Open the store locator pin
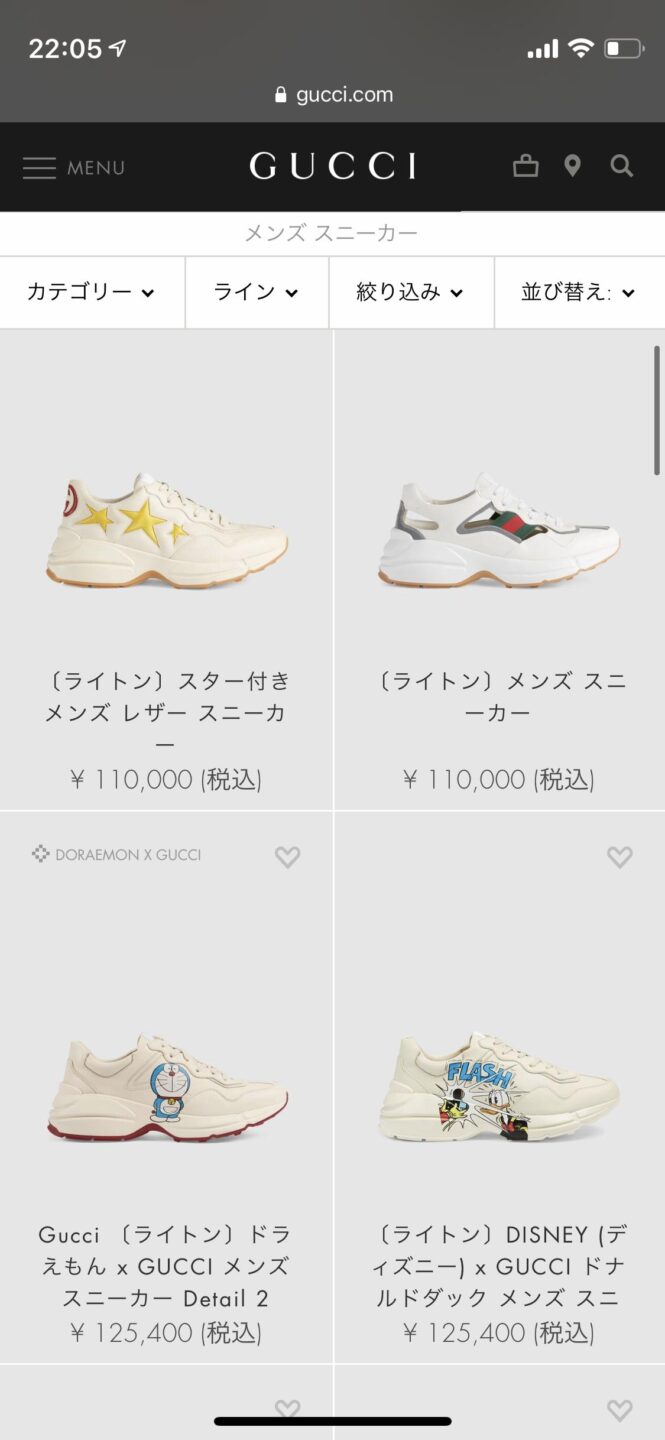 pyautogui.click(x=572, y=166)
